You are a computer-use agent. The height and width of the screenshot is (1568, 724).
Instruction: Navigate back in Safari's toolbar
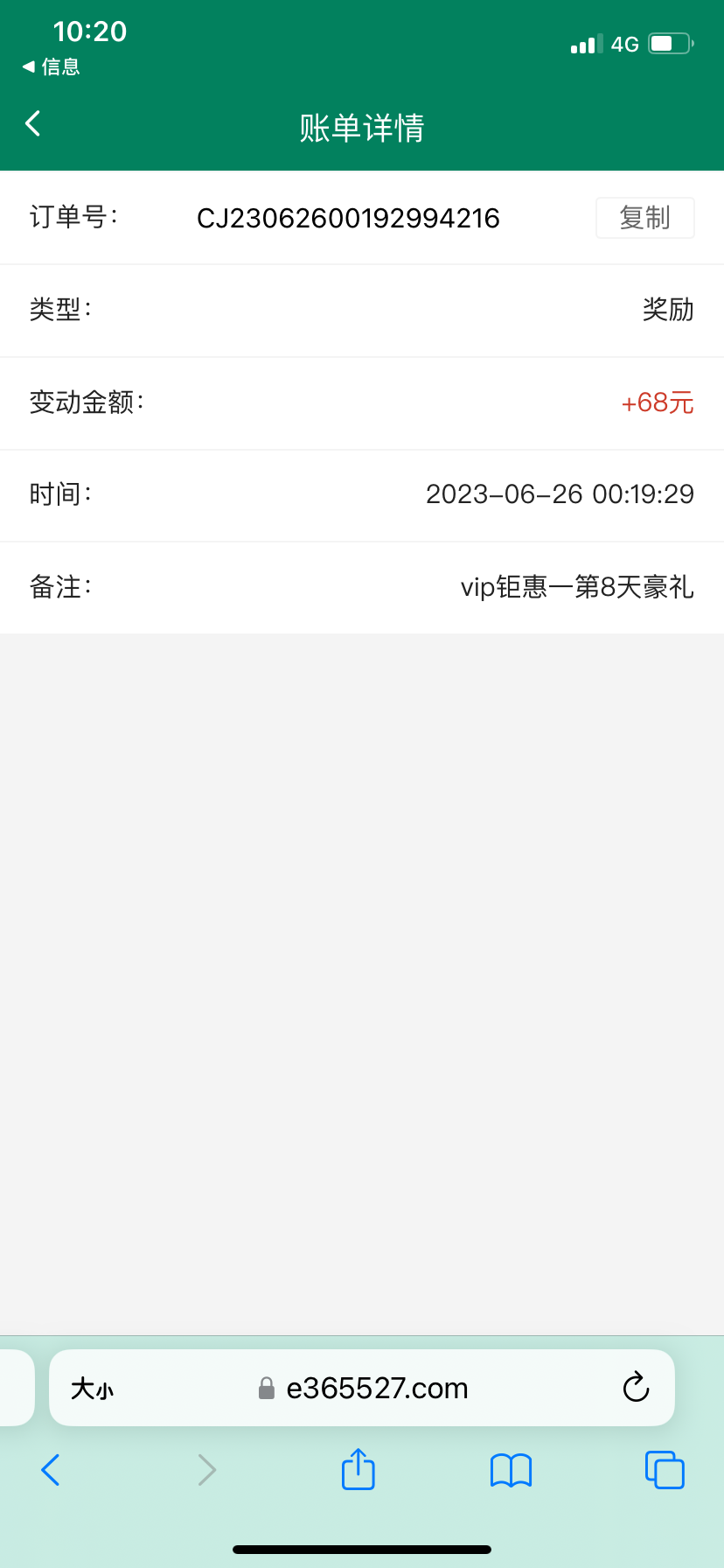pos(51,1470)
